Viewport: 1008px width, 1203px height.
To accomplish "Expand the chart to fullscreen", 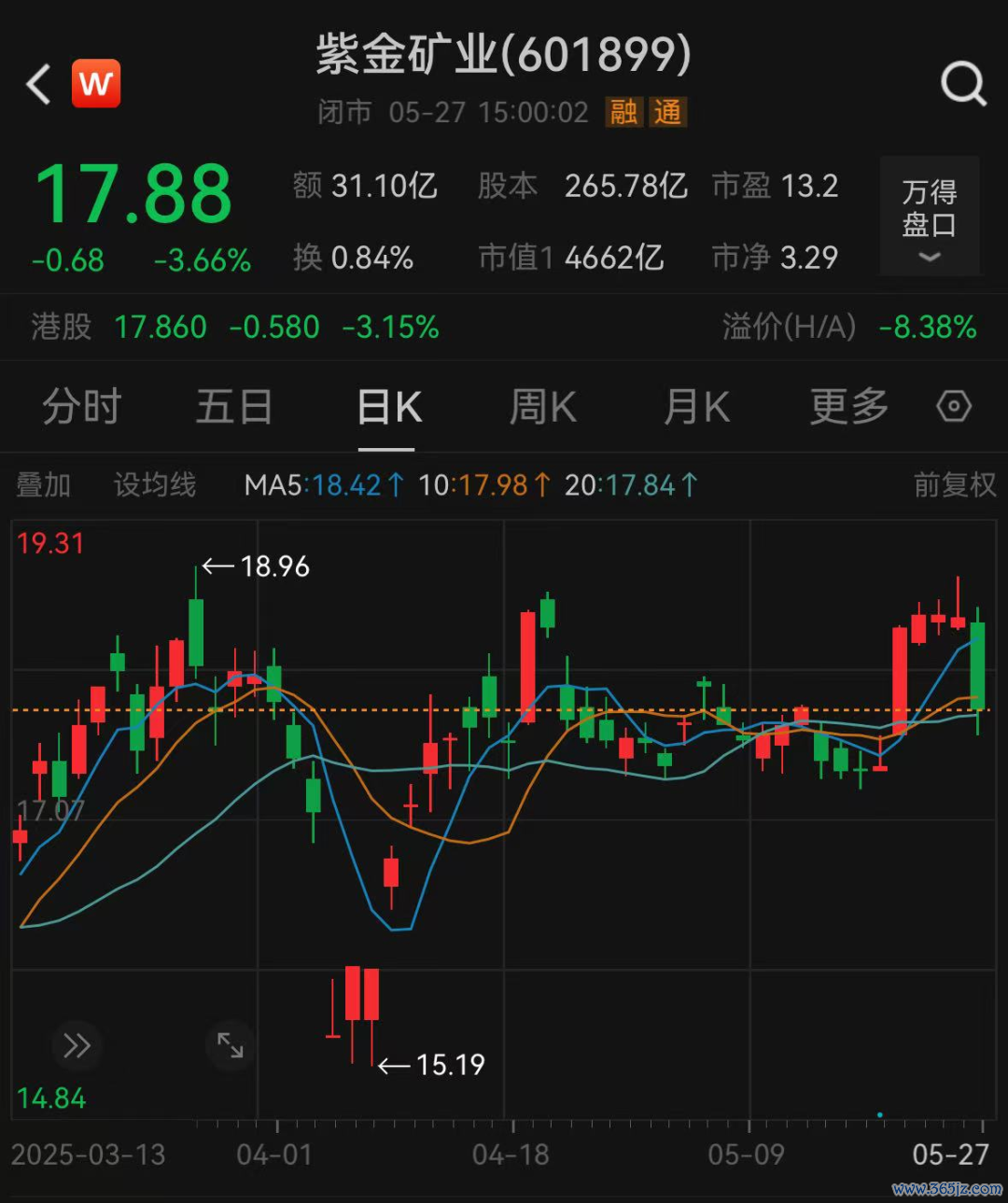I will 230,1045.
